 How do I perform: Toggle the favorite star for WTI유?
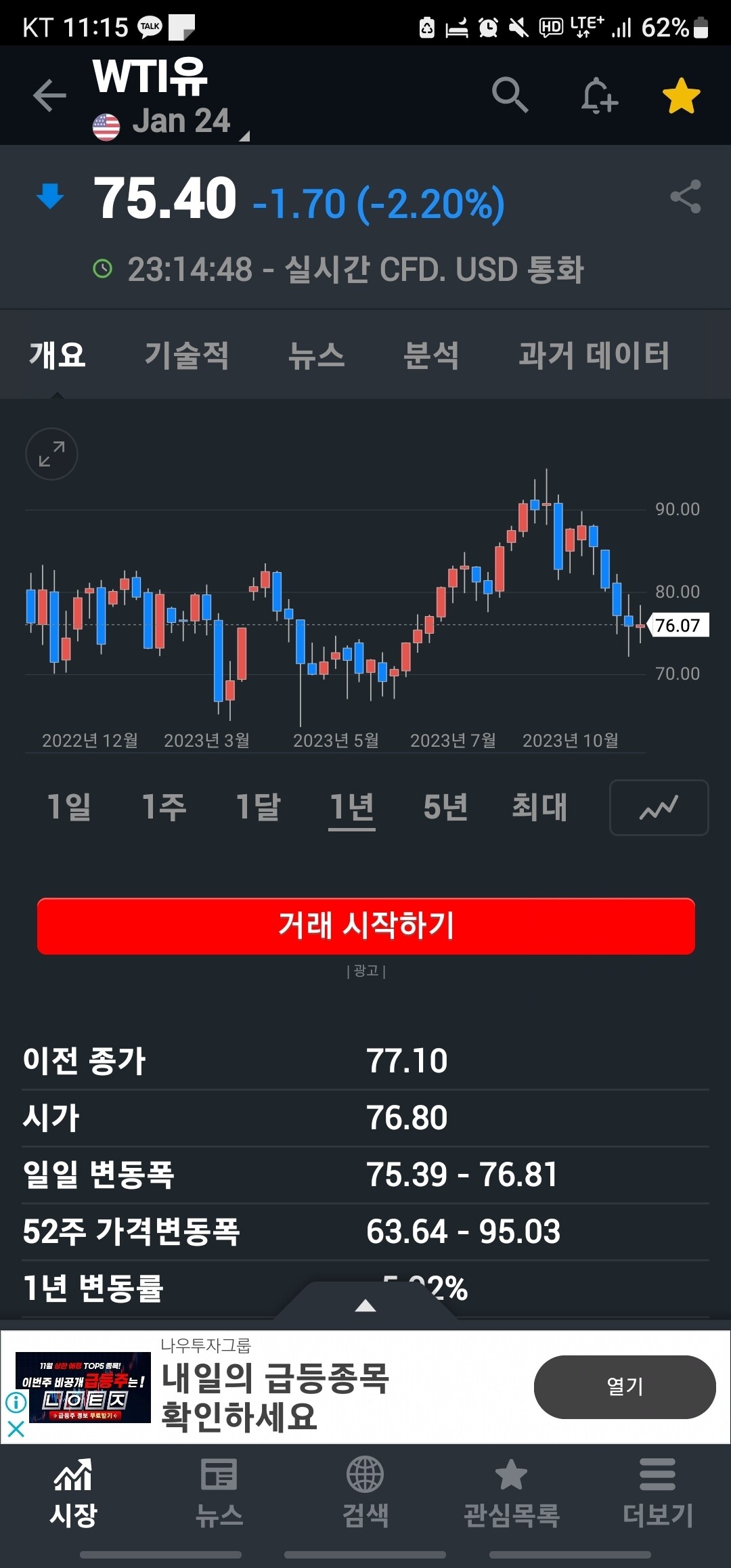(681, 95)
